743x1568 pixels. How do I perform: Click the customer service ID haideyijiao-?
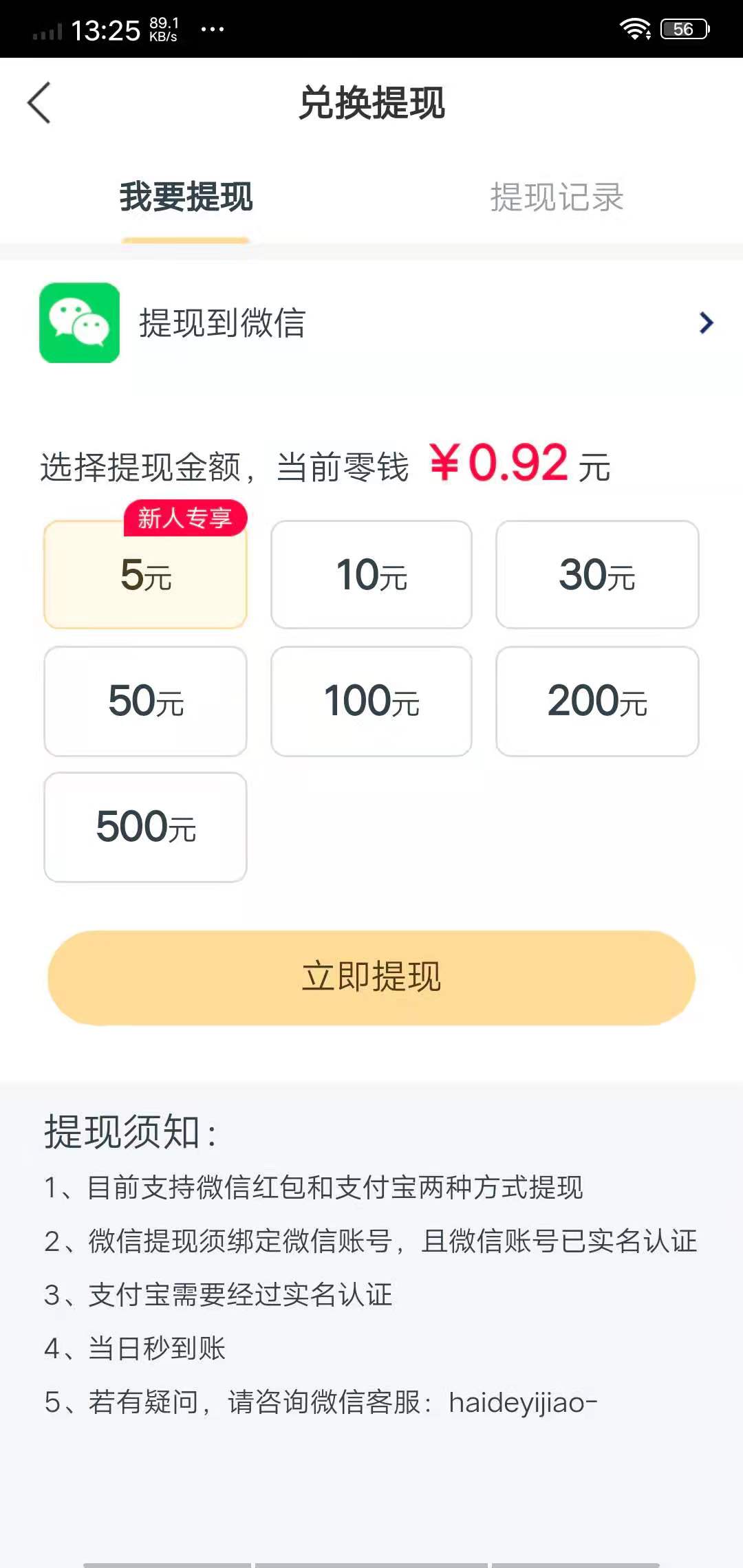524,1401
